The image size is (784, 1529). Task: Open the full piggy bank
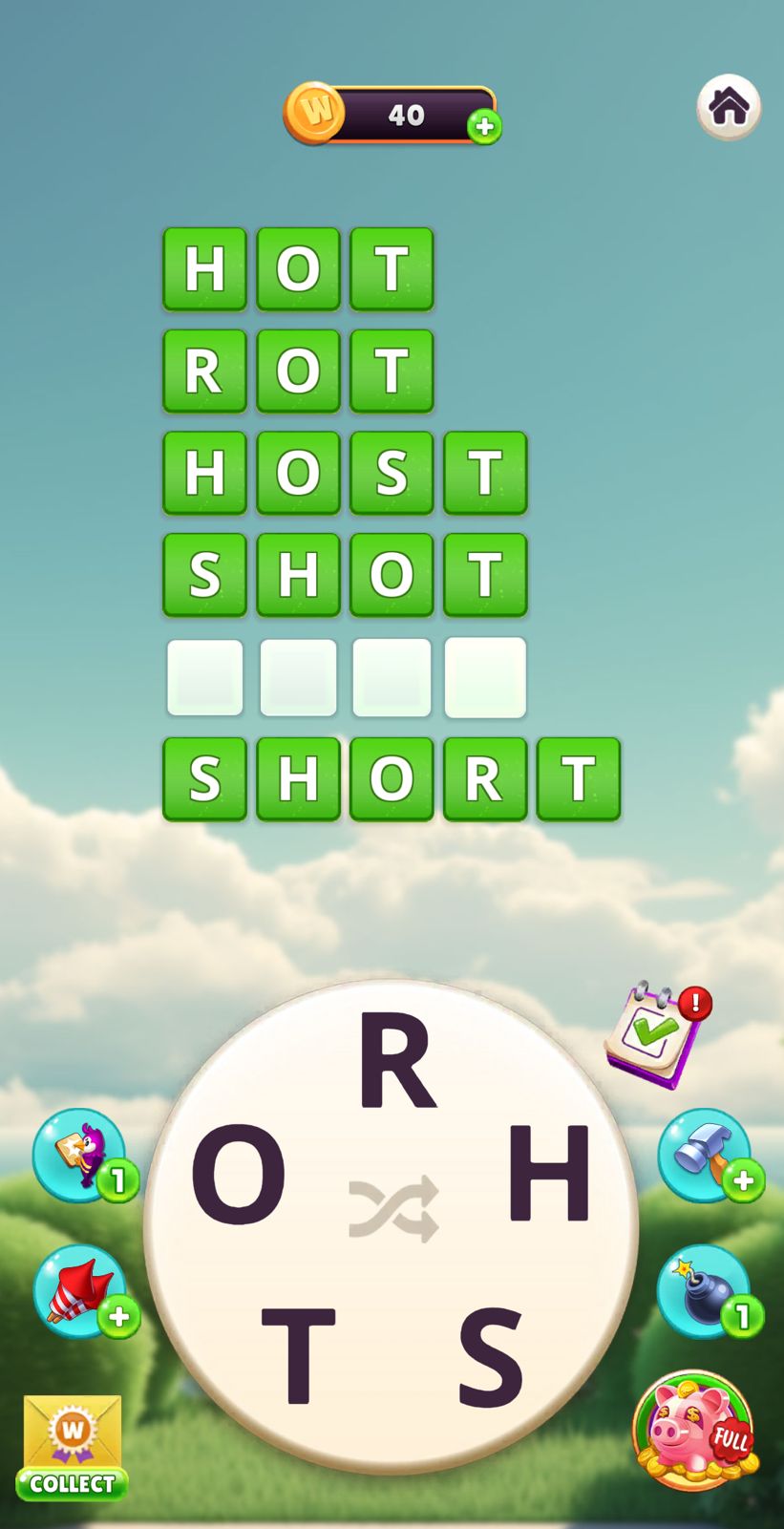pyautogui.click(x=694, y=1431)
